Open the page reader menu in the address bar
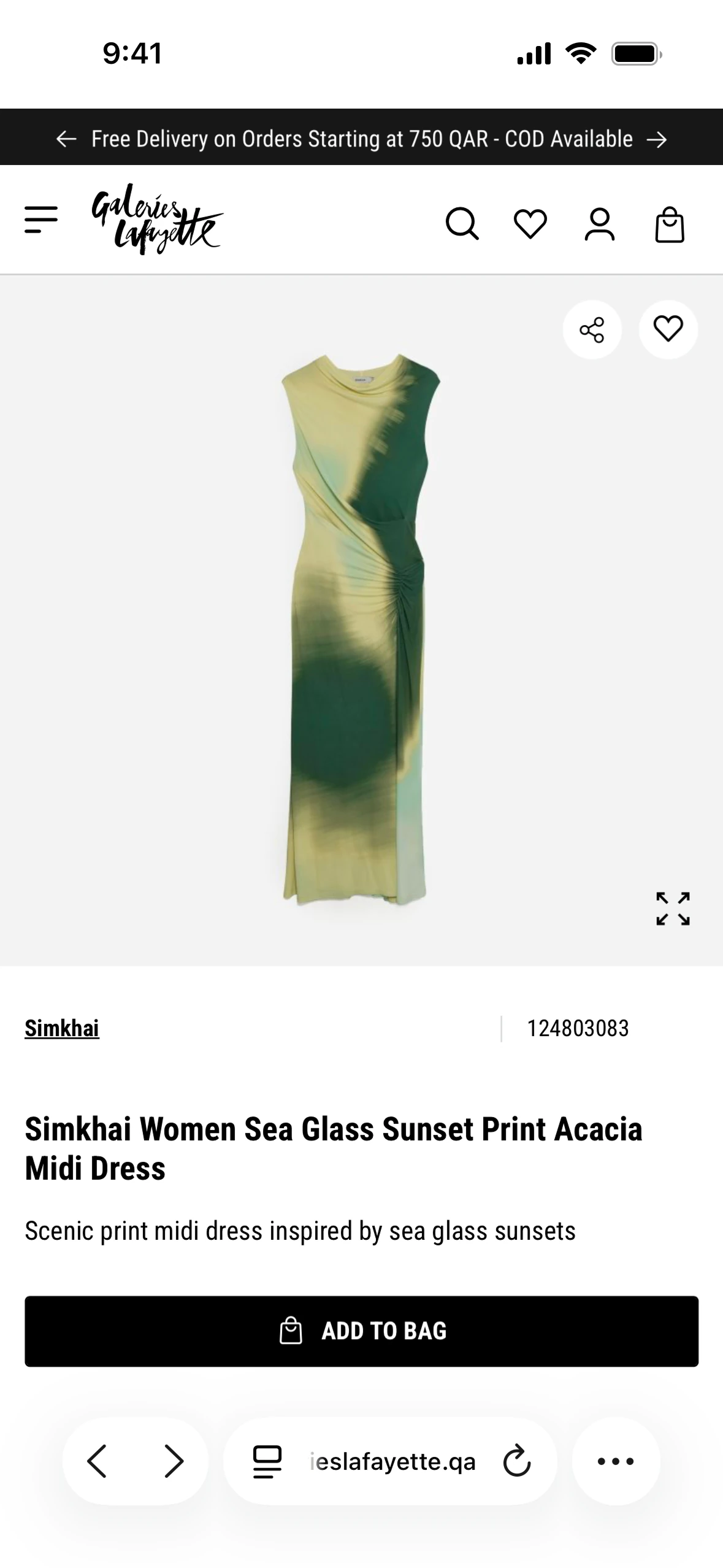 coord(267,1461)
